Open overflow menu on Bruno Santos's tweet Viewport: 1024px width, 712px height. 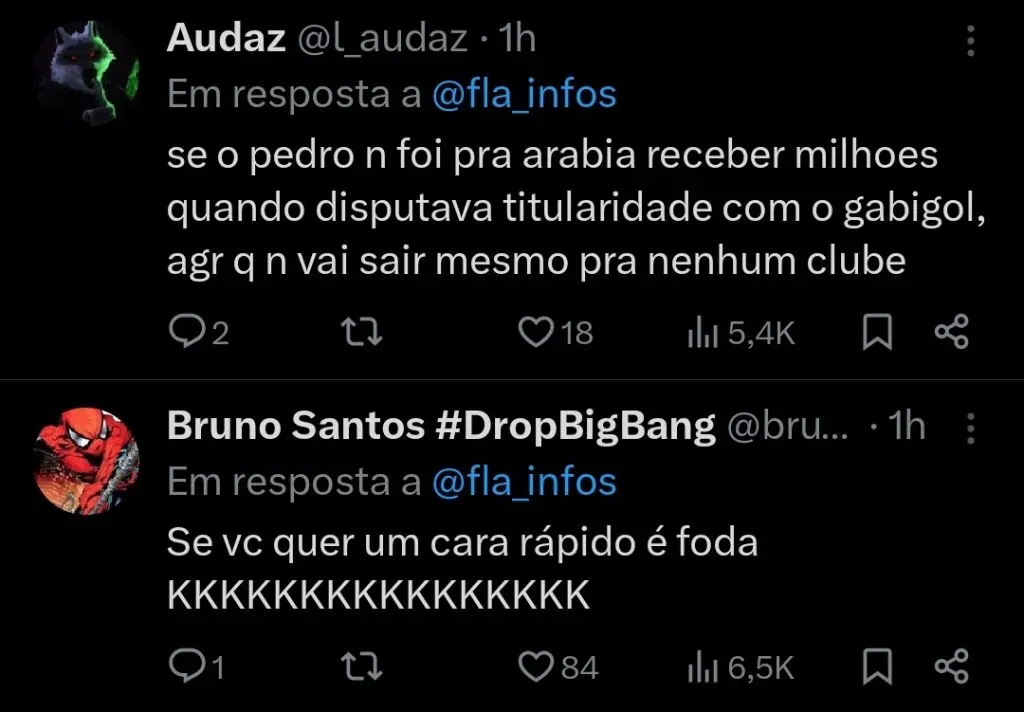[x=970, y=428]
